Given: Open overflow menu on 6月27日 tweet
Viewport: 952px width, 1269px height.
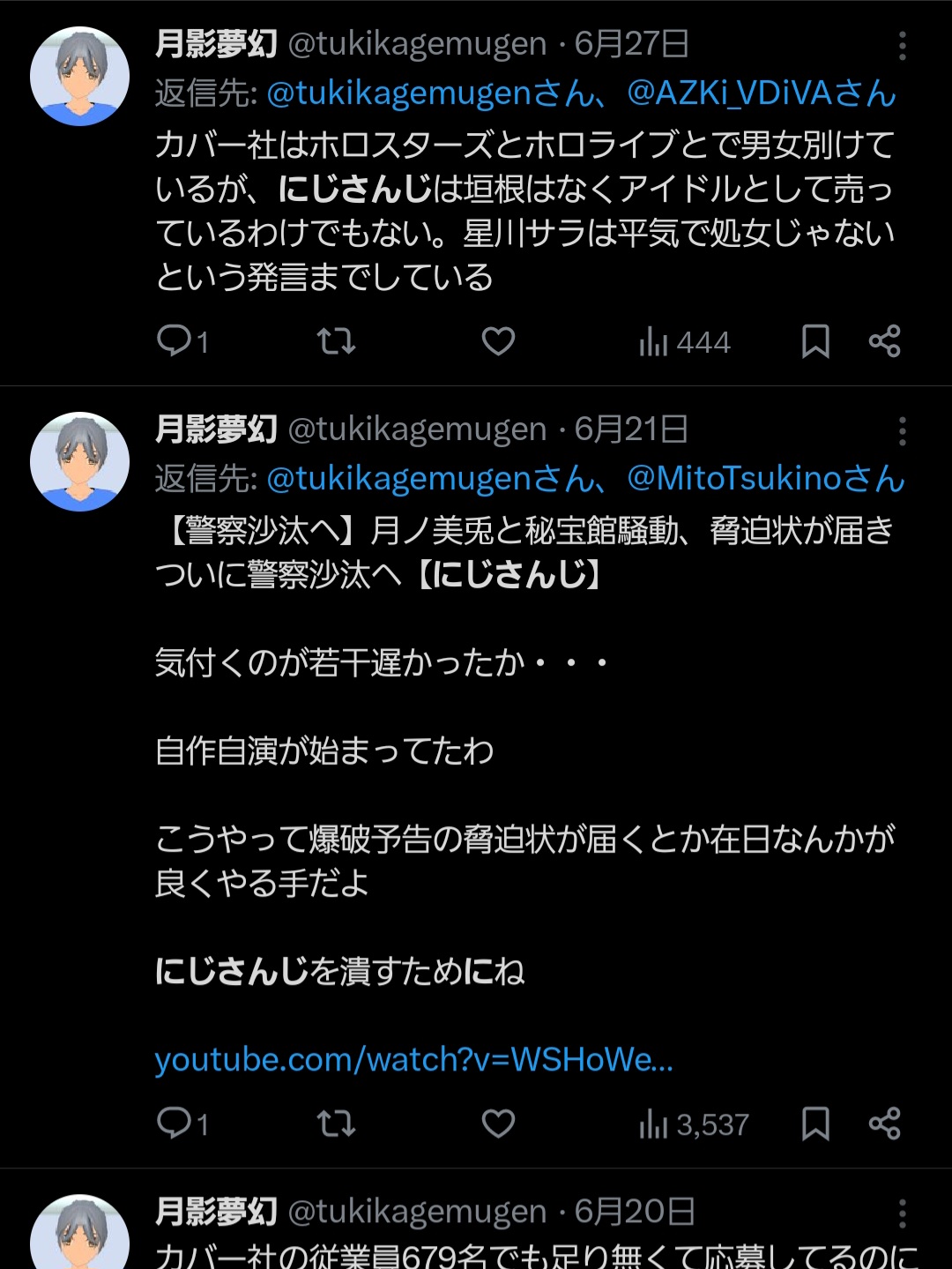Looking at the screenshot, I should coord(902,45).
